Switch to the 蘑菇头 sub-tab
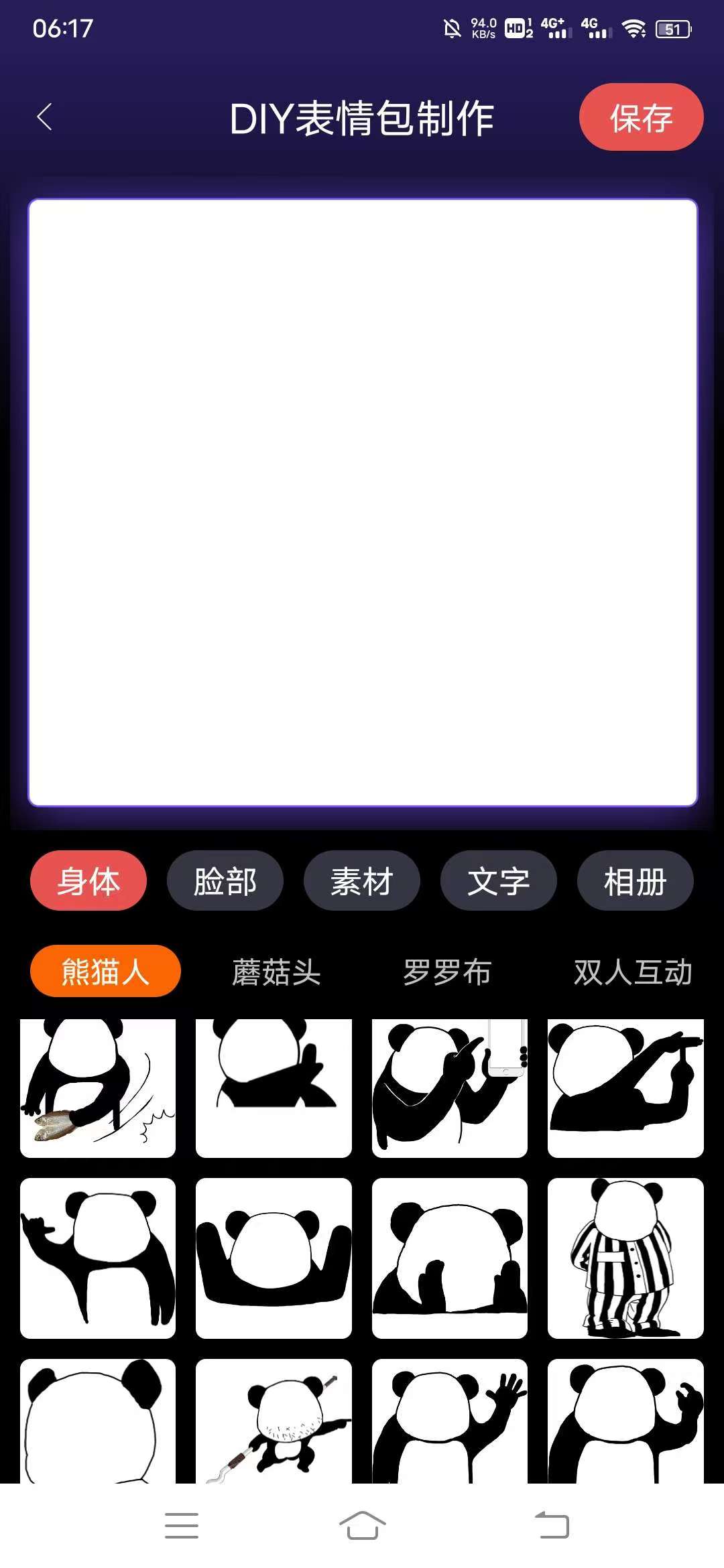The image size is (724, 1568). 276,972
